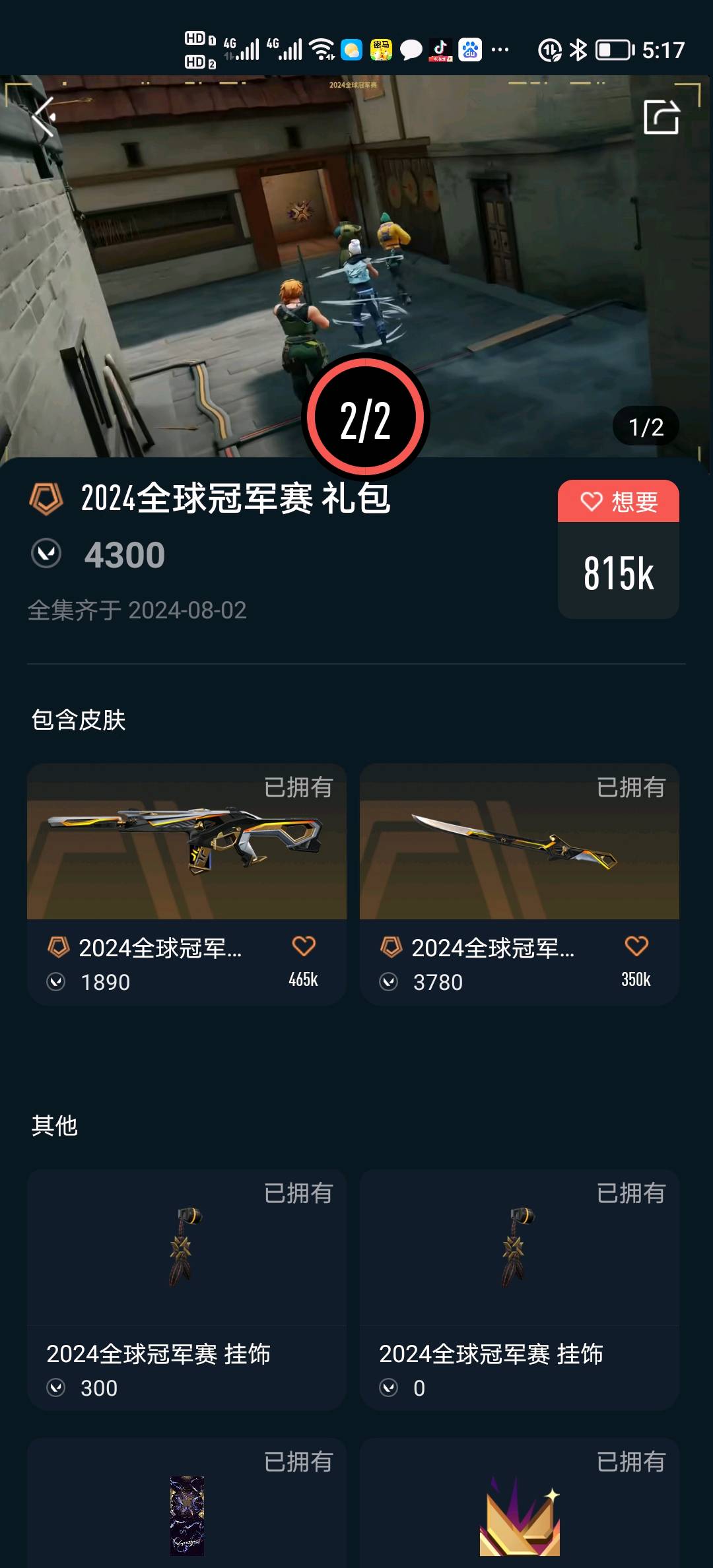Tap the 想要 wishlist button
Viewport: 713px width, 1568px height.
[x=618, y=502]
